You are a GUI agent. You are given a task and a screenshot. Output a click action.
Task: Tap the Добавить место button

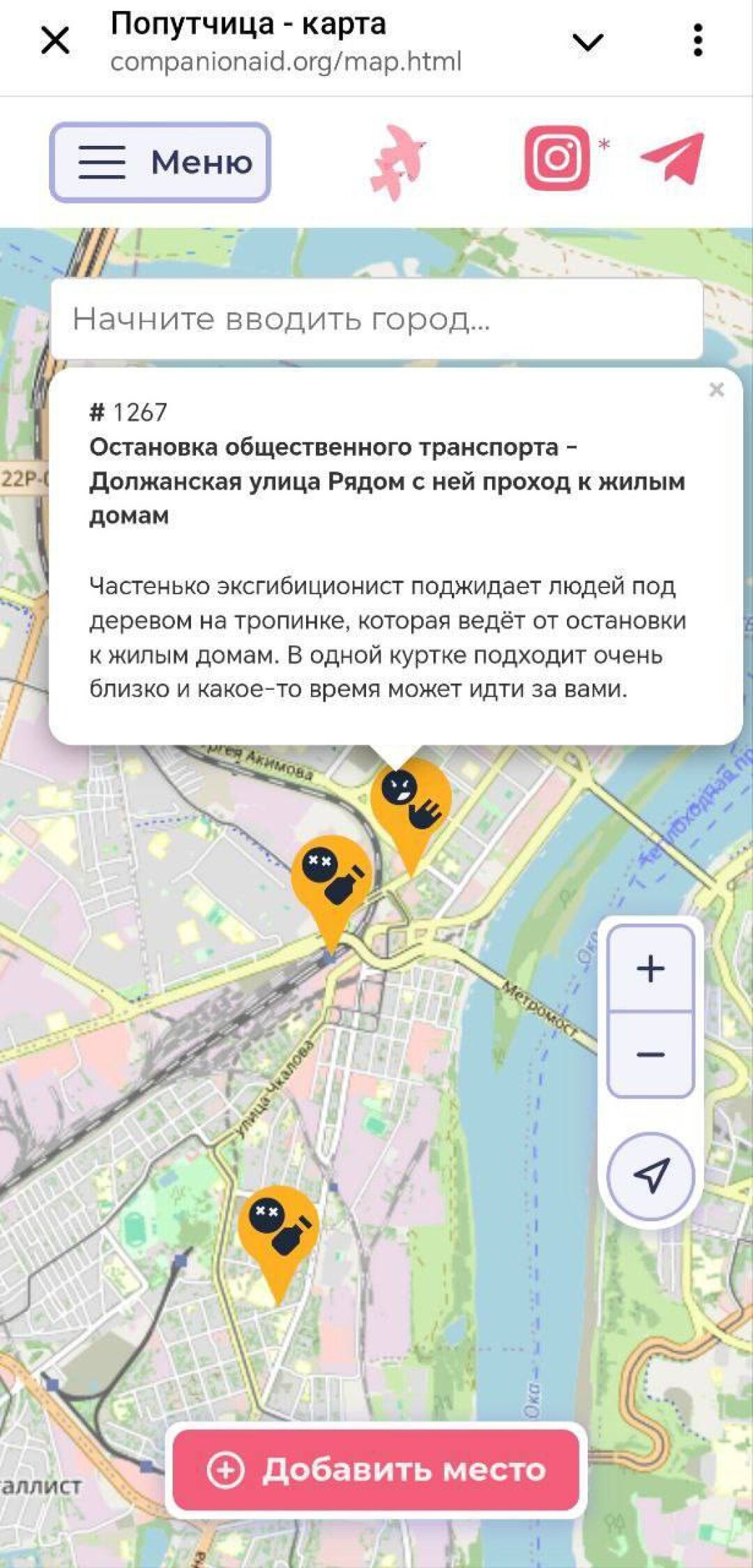(x=376, y=1470)
